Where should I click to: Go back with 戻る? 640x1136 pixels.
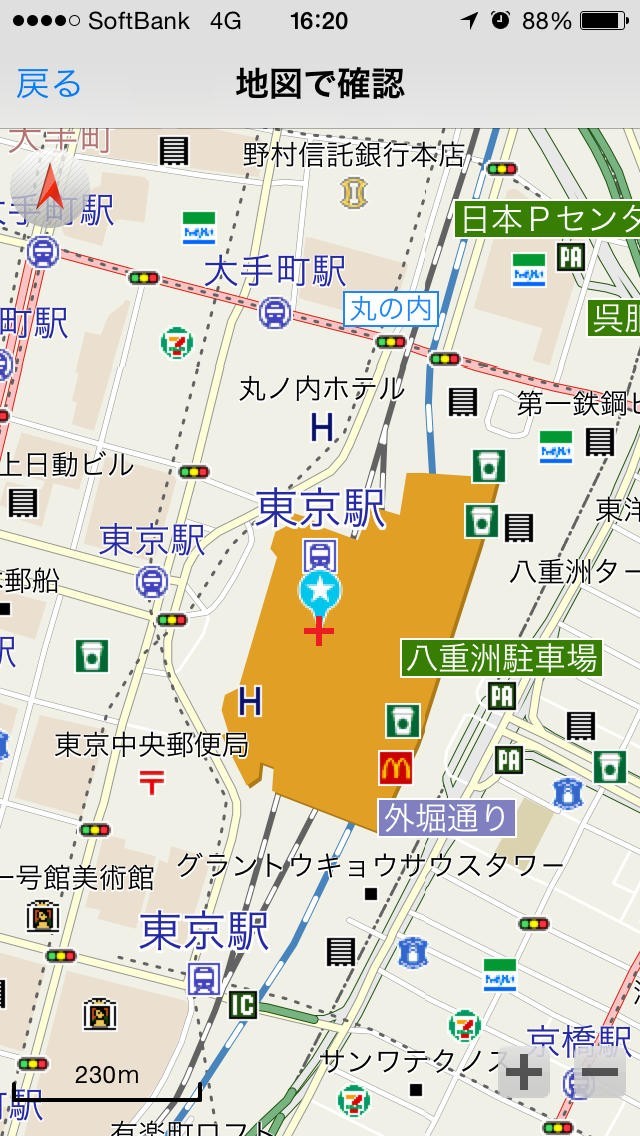pyautogui.click(x=49, y=84)
